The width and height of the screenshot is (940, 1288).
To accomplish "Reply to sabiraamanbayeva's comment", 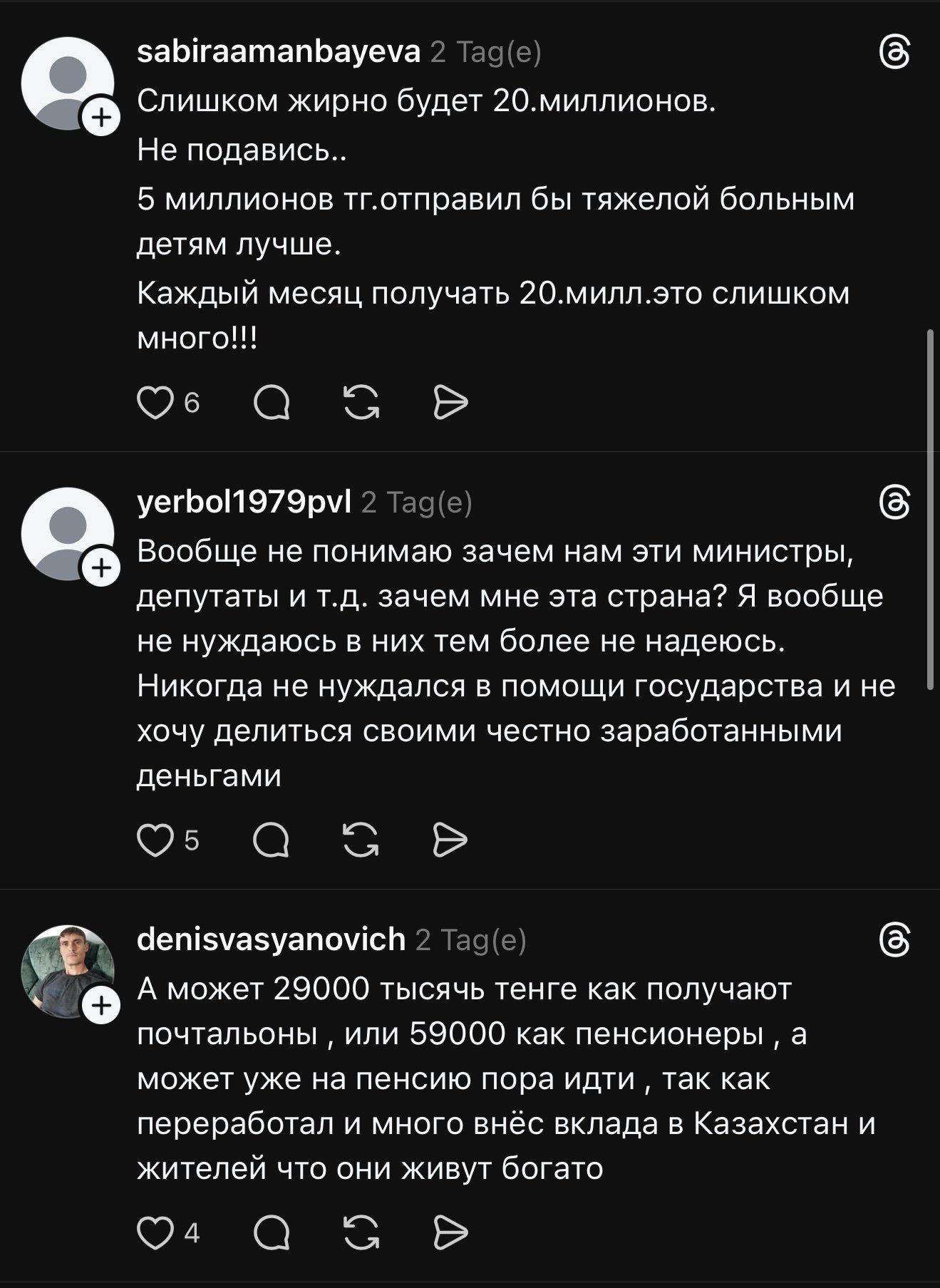I will 272,403.
